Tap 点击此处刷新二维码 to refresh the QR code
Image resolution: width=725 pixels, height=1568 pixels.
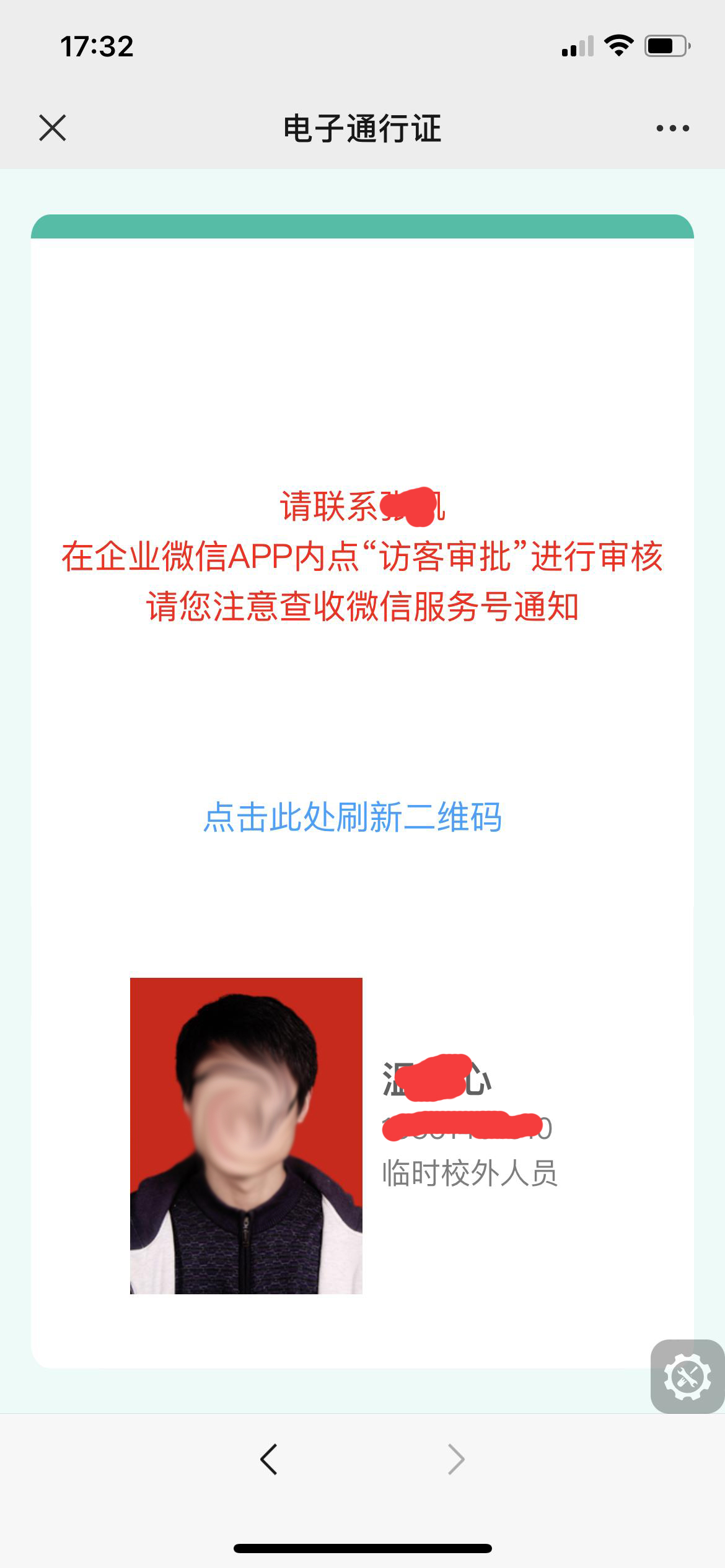pyautogui.click(x=353, y=817)
